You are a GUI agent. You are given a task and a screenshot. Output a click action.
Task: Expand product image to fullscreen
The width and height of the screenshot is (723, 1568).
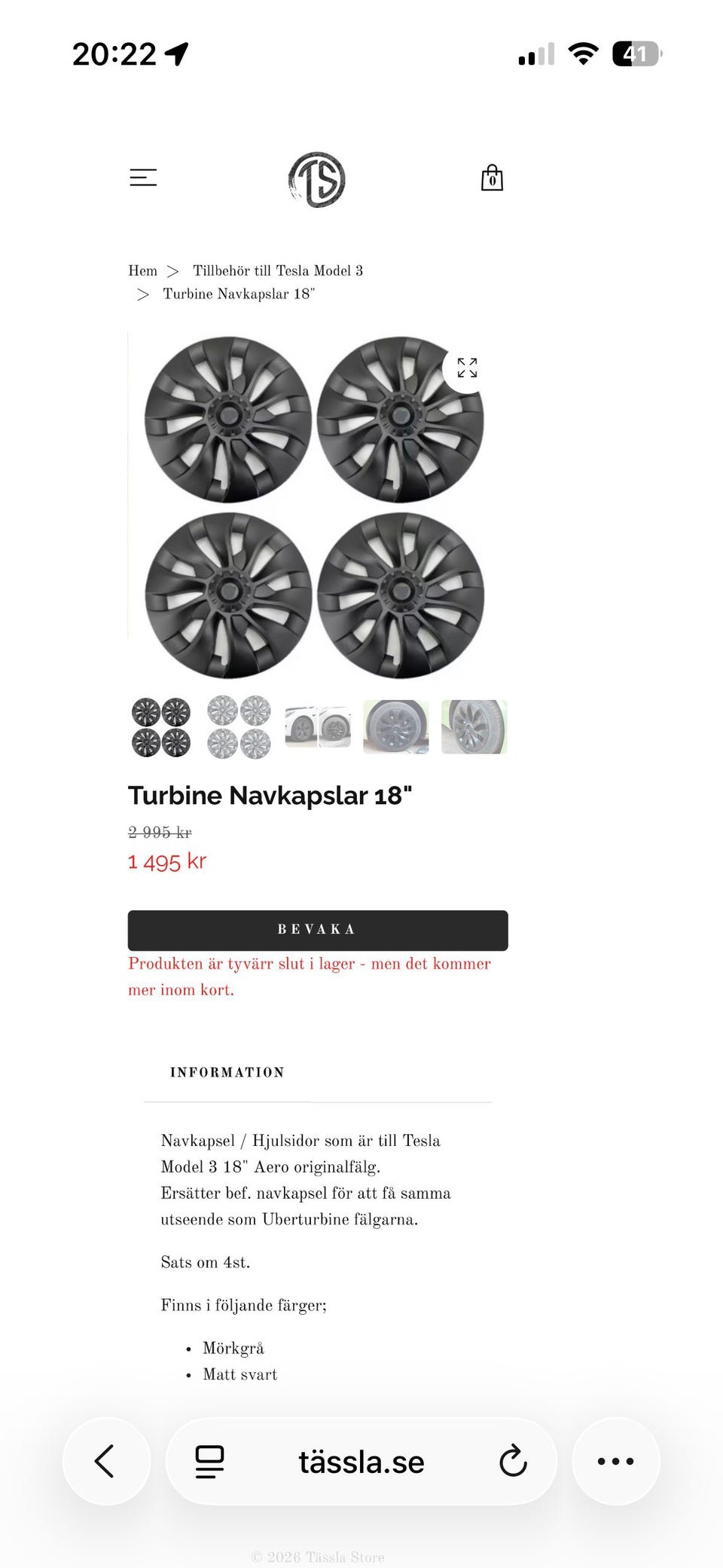(467, 368)
